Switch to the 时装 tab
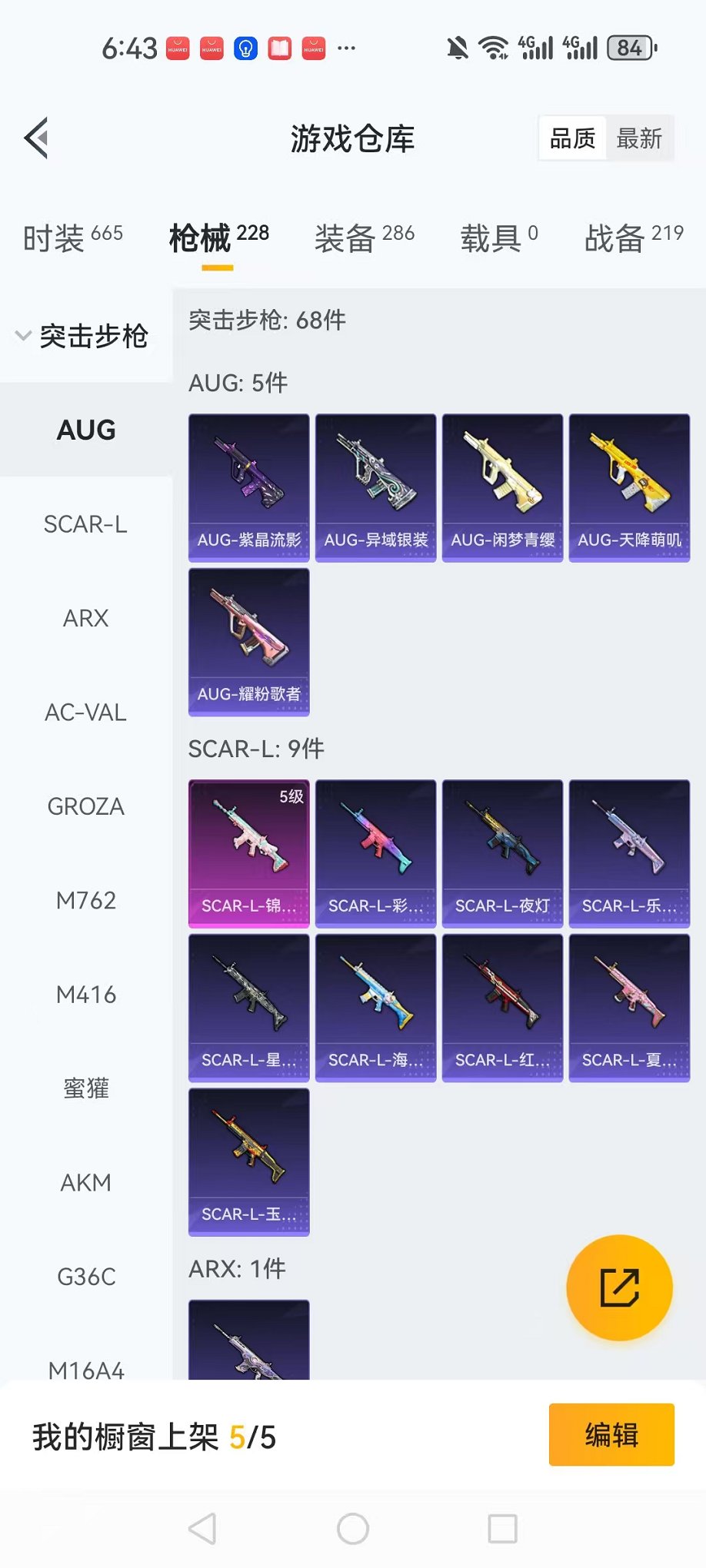This screenshot has height=1568, width=706. pyautogui.click(x=72, y=238)
